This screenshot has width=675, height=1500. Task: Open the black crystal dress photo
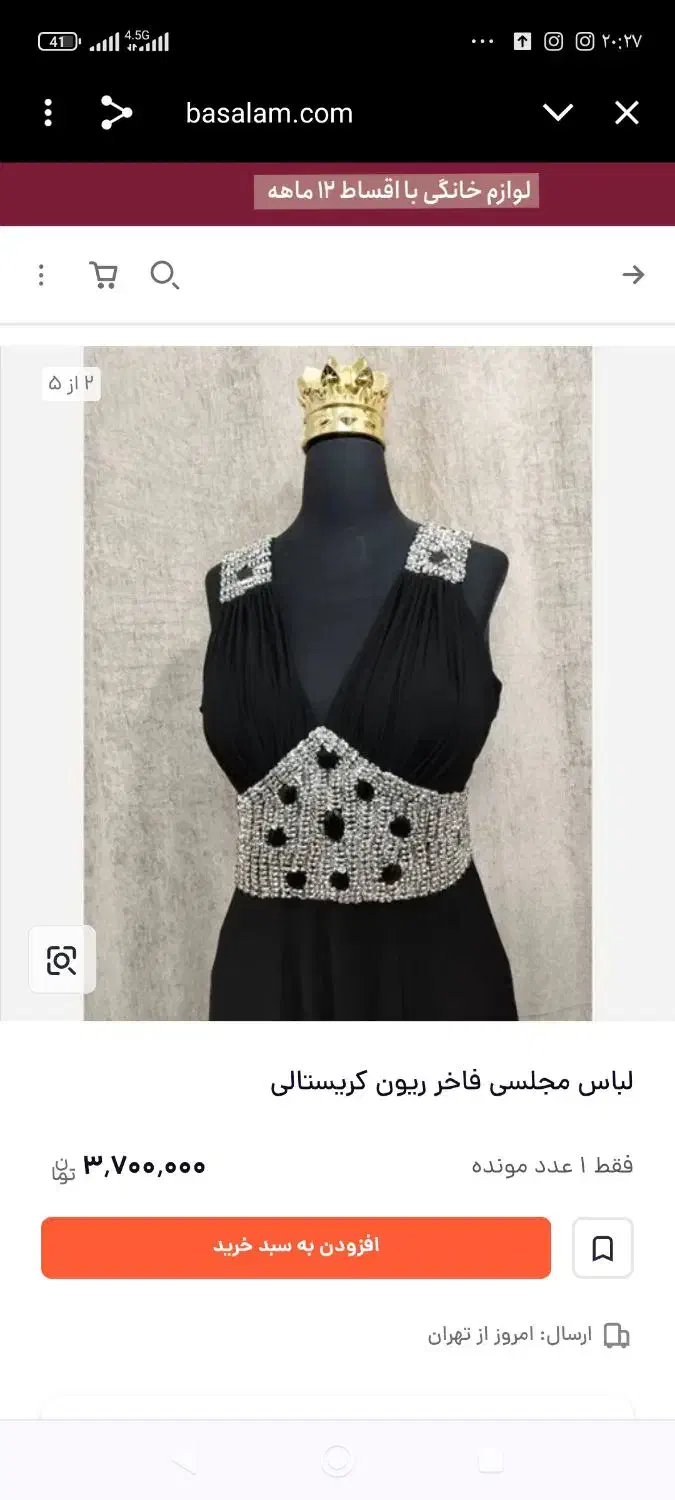338,683
